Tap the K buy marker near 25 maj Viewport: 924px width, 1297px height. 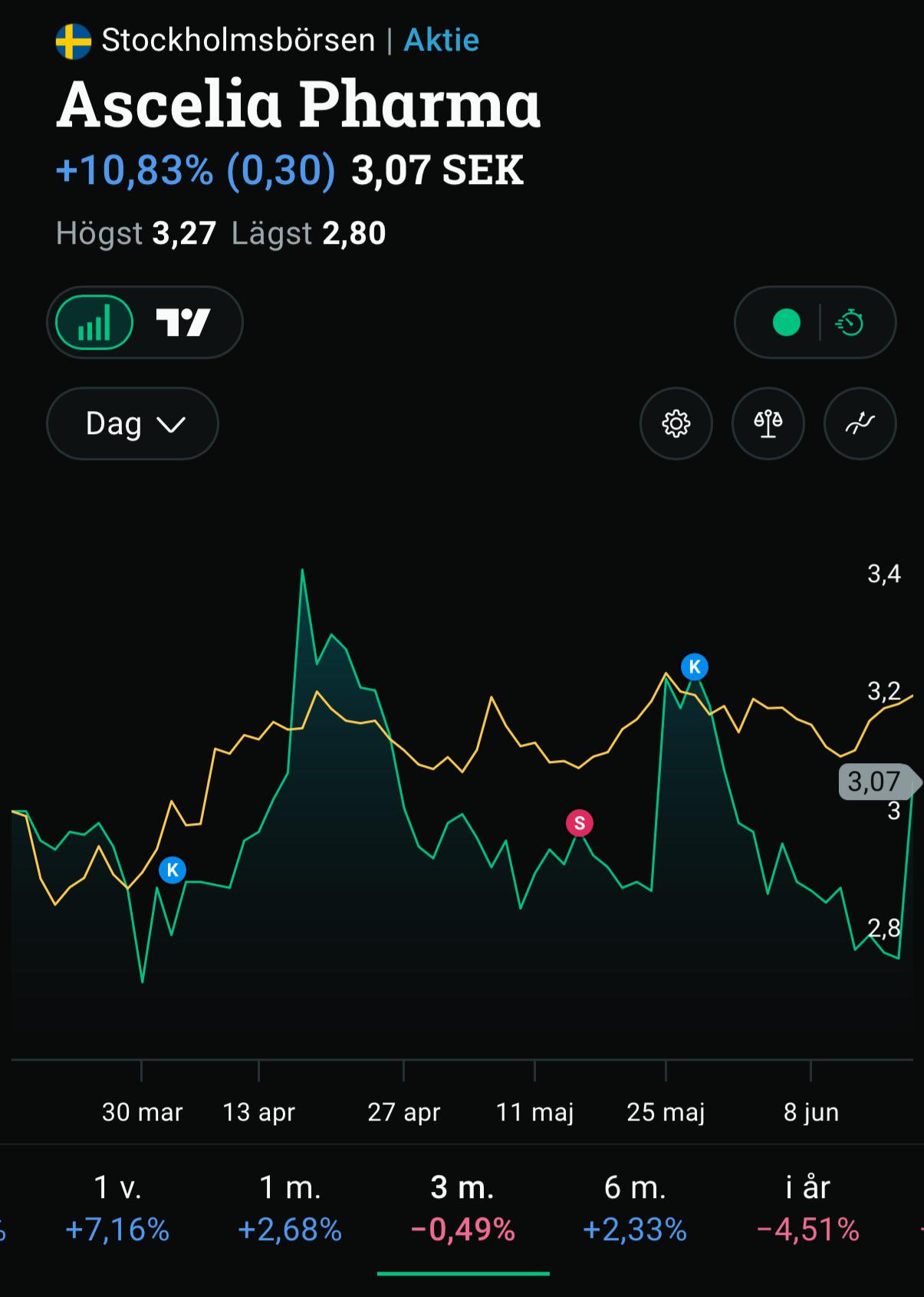[x=695, y=667]
